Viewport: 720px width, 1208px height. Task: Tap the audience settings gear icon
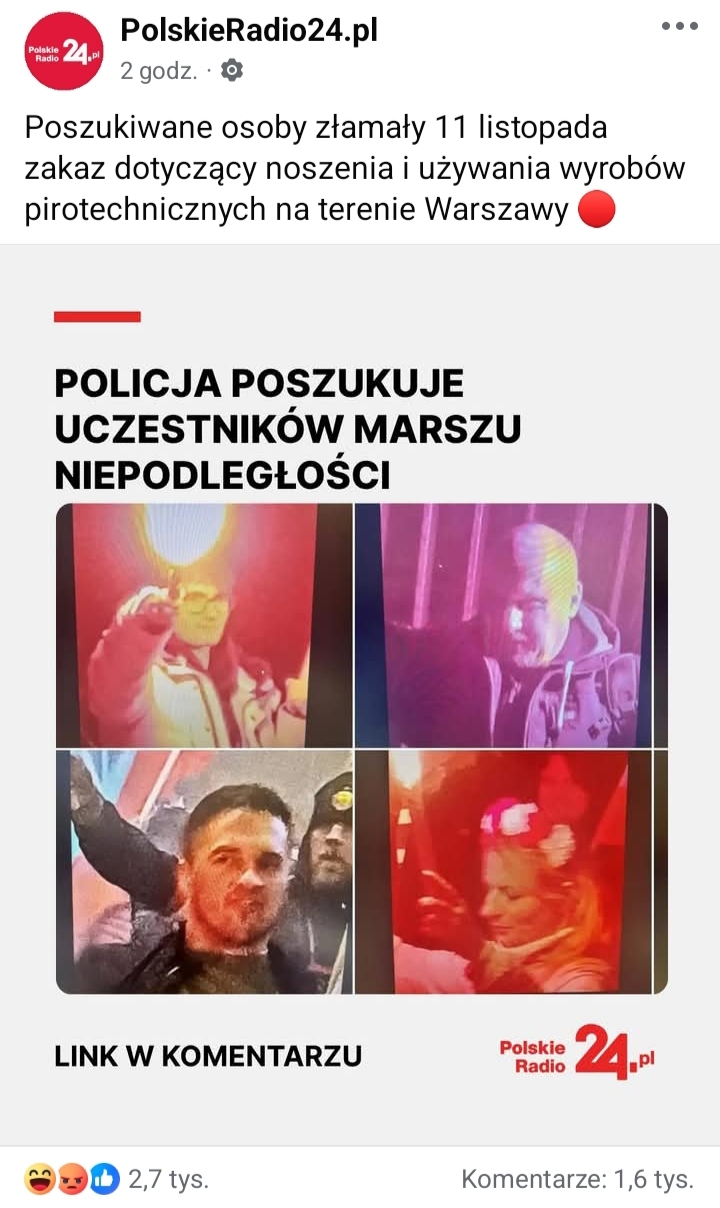(x=232, y=70)
